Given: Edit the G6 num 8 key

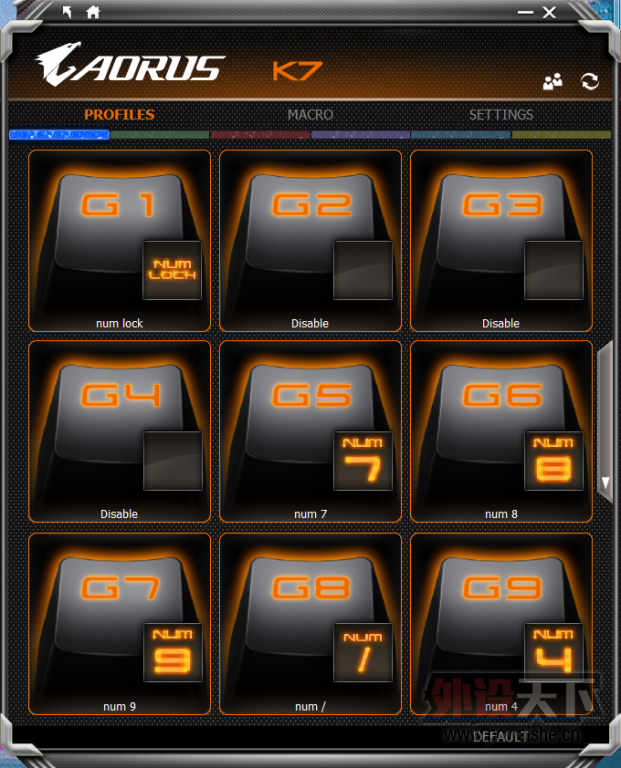Looking at the screenshot, I should [501, 431].
